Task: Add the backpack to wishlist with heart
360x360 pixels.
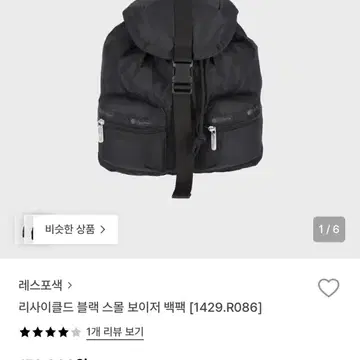Action: pos(329,288)
